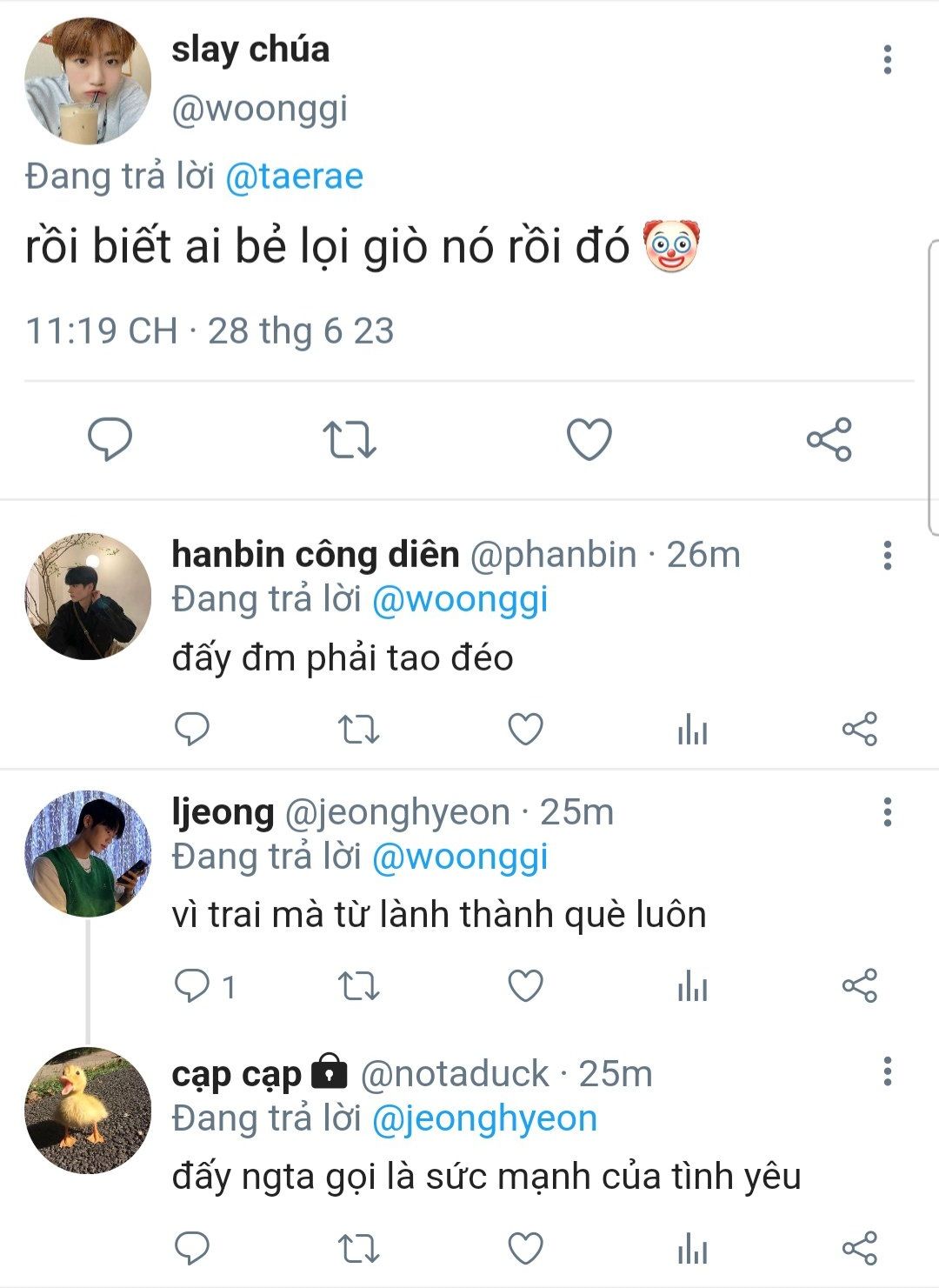Share ljeong's reply
The height and width of the screenshot is (1288, 939).
click(x=860, y=986)
